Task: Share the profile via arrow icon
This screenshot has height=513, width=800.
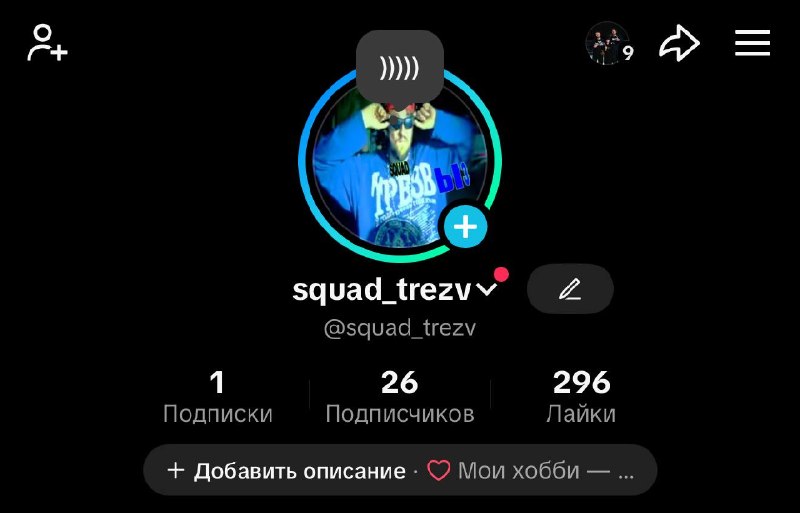Action: pos(679,43)
